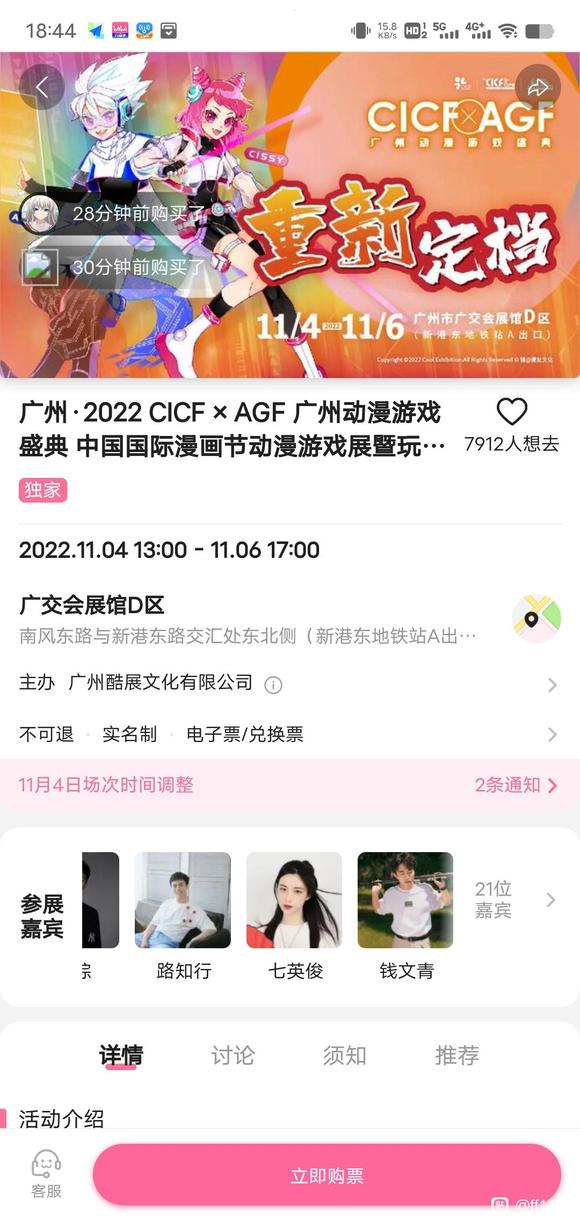Select the 详情 tab
The height and width of the screenshot is (1221, 580).
[121, 1055]
